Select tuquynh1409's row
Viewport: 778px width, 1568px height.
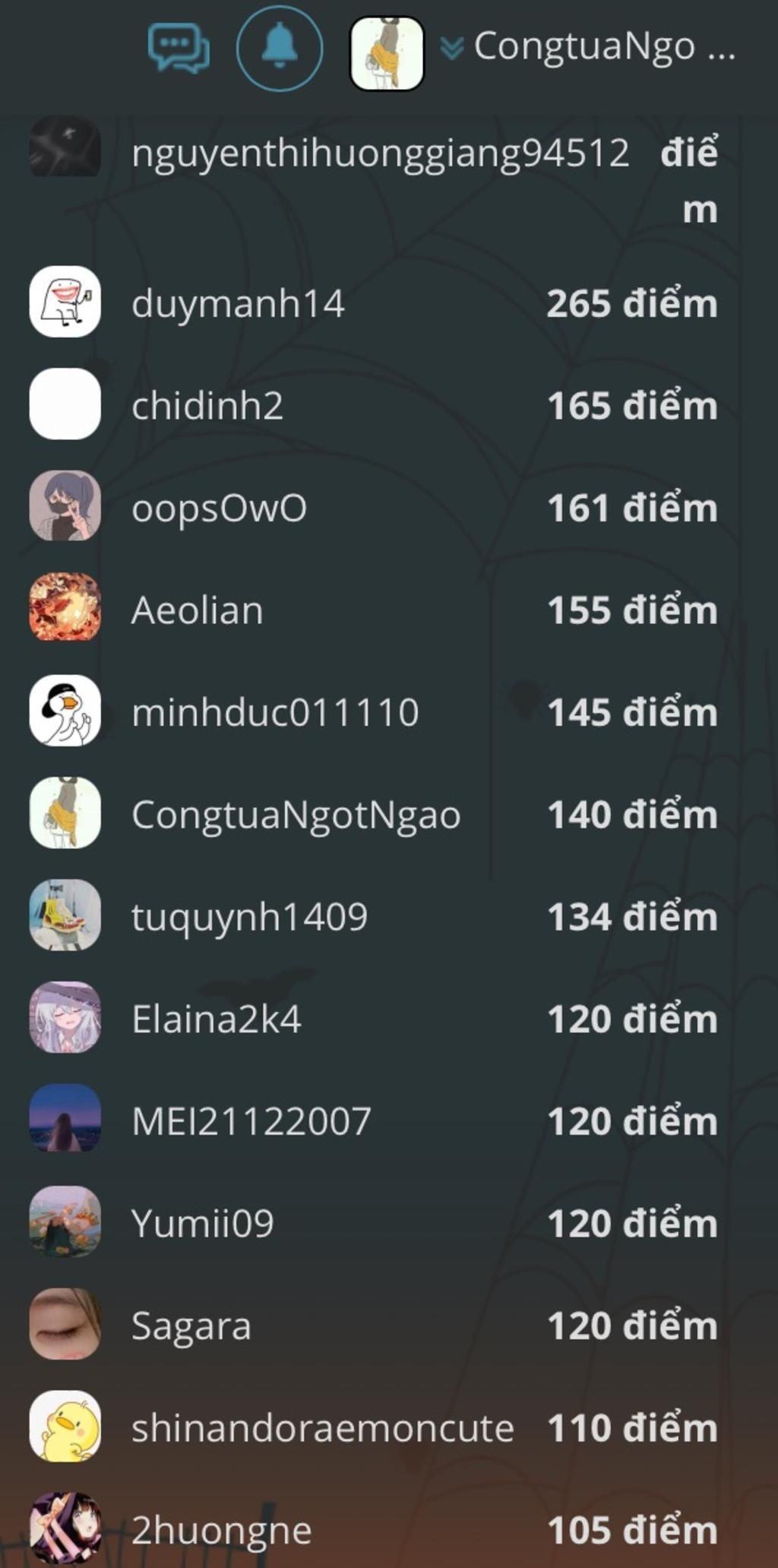tap(249, 917)
